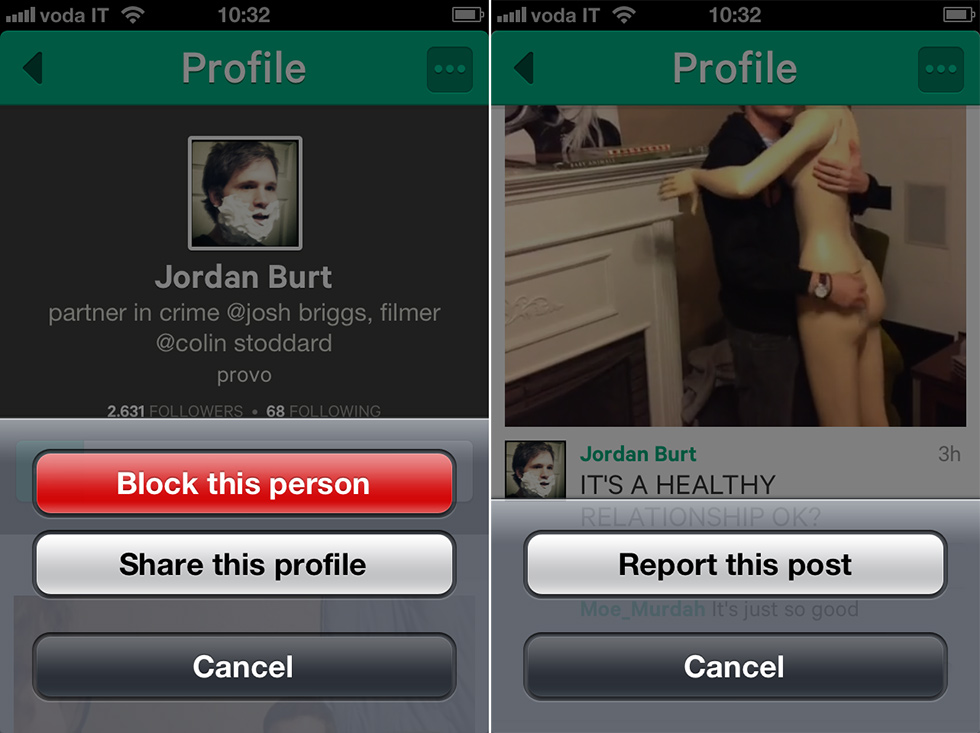Cancel the sheet under Report this post

point(735,667)
